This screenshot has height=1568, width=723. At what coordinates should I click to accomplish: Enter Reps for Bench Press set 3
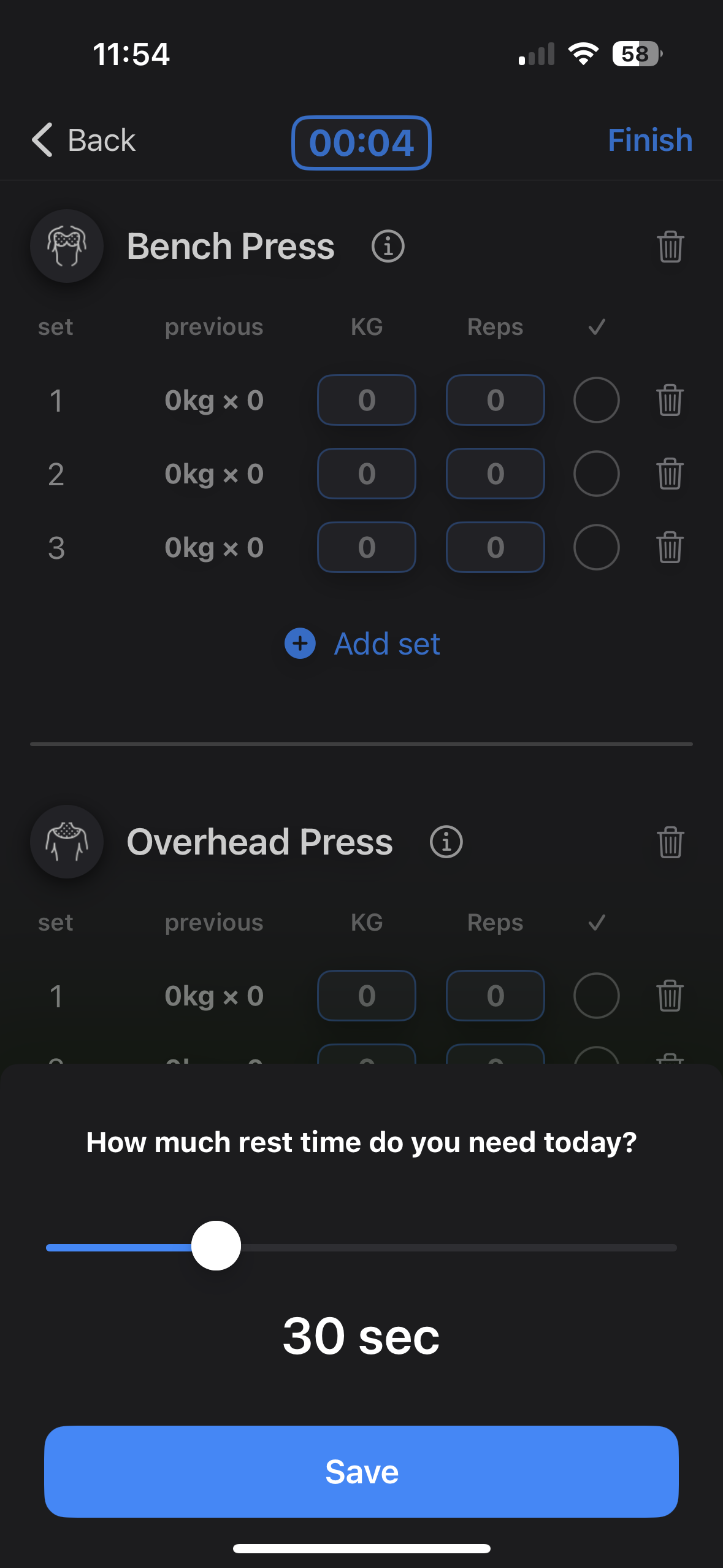click(x=495, y=547)
